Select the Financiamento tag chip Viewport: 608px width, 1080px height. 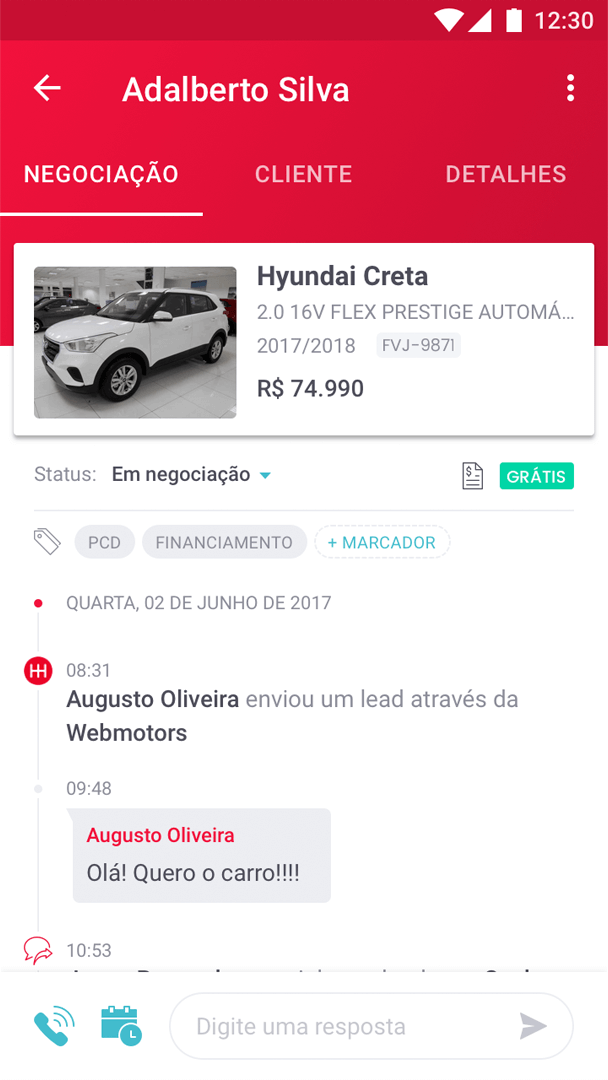[224, 543]
